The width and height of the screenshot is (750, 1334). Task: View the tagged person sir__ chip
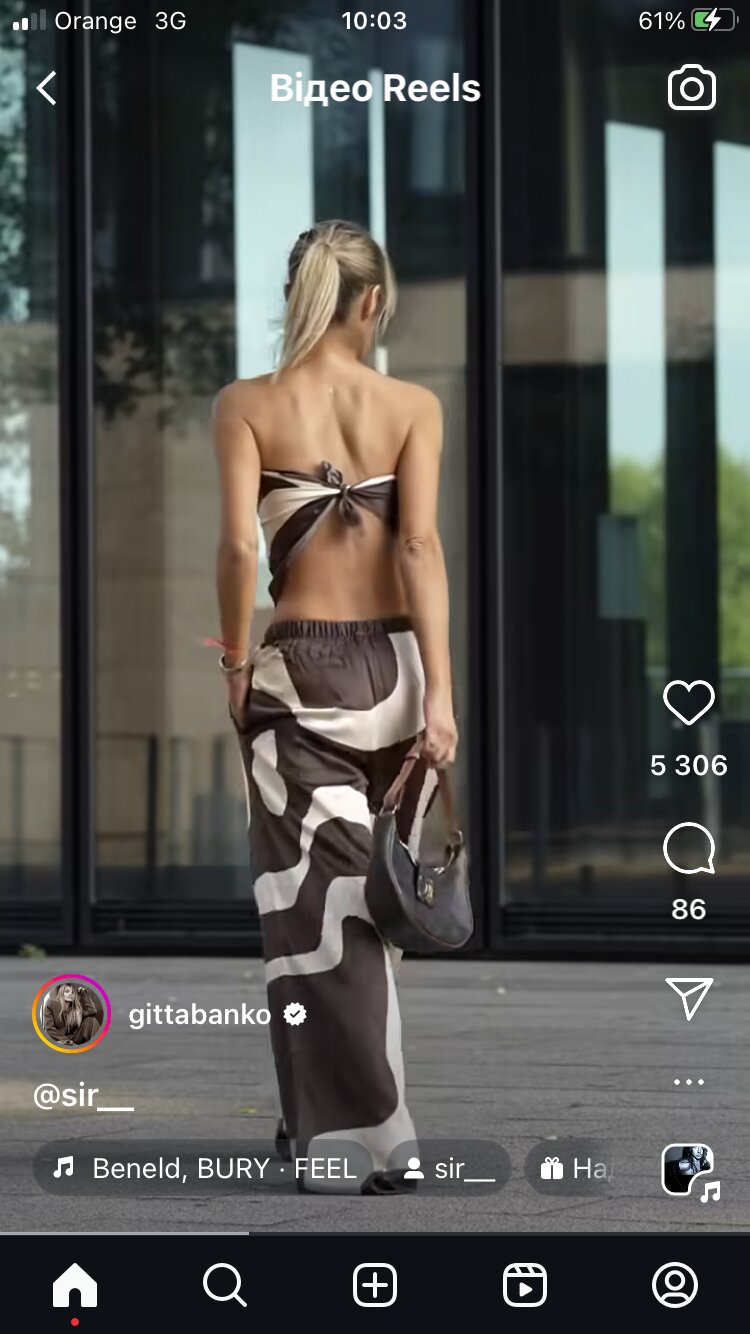[449, 1168]
